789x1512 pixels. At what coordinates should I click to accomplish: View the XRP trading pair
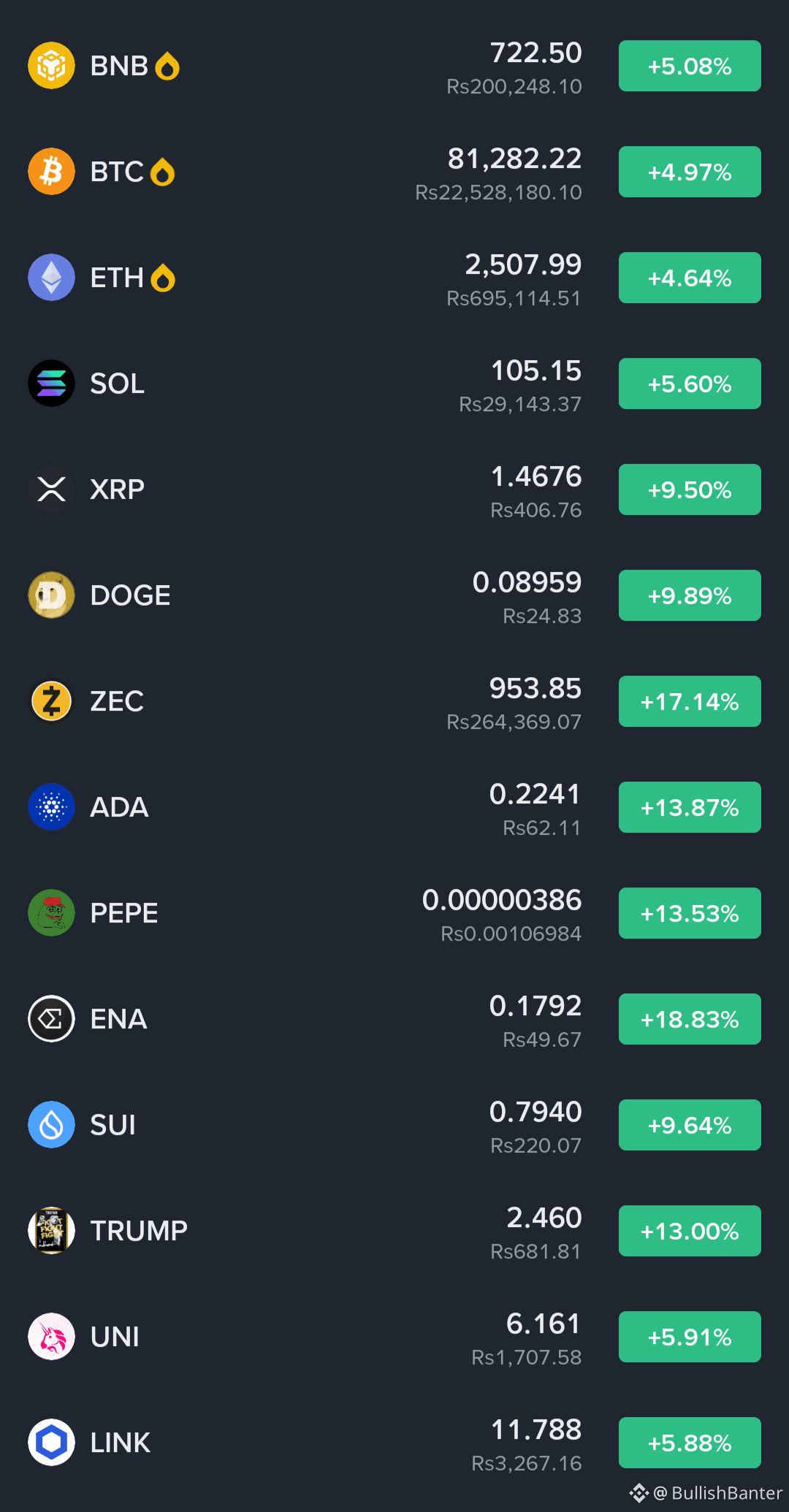pos(394,489)
